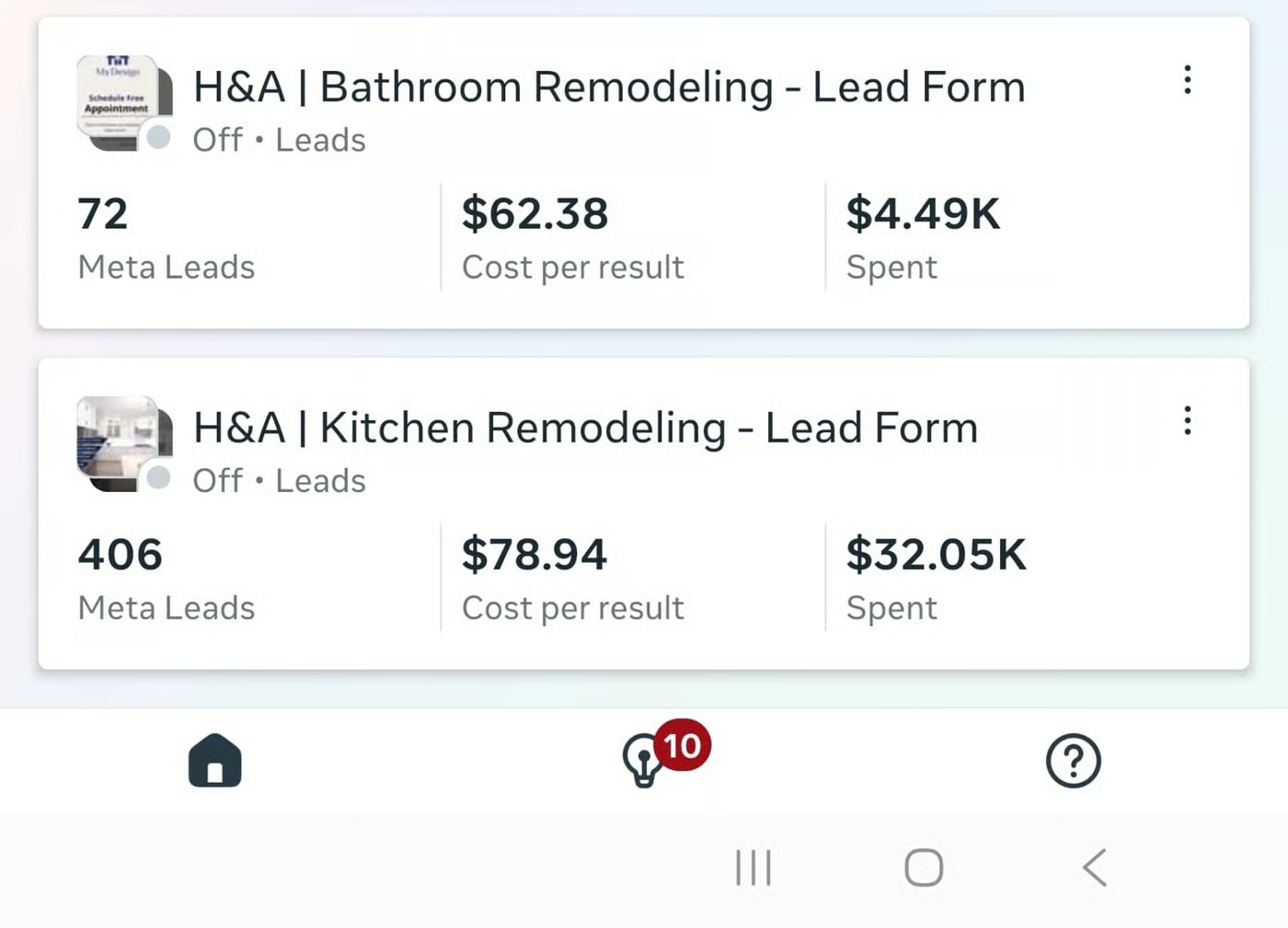
Task: Show recent apps from the navigation bar
Action: [753, 867]
